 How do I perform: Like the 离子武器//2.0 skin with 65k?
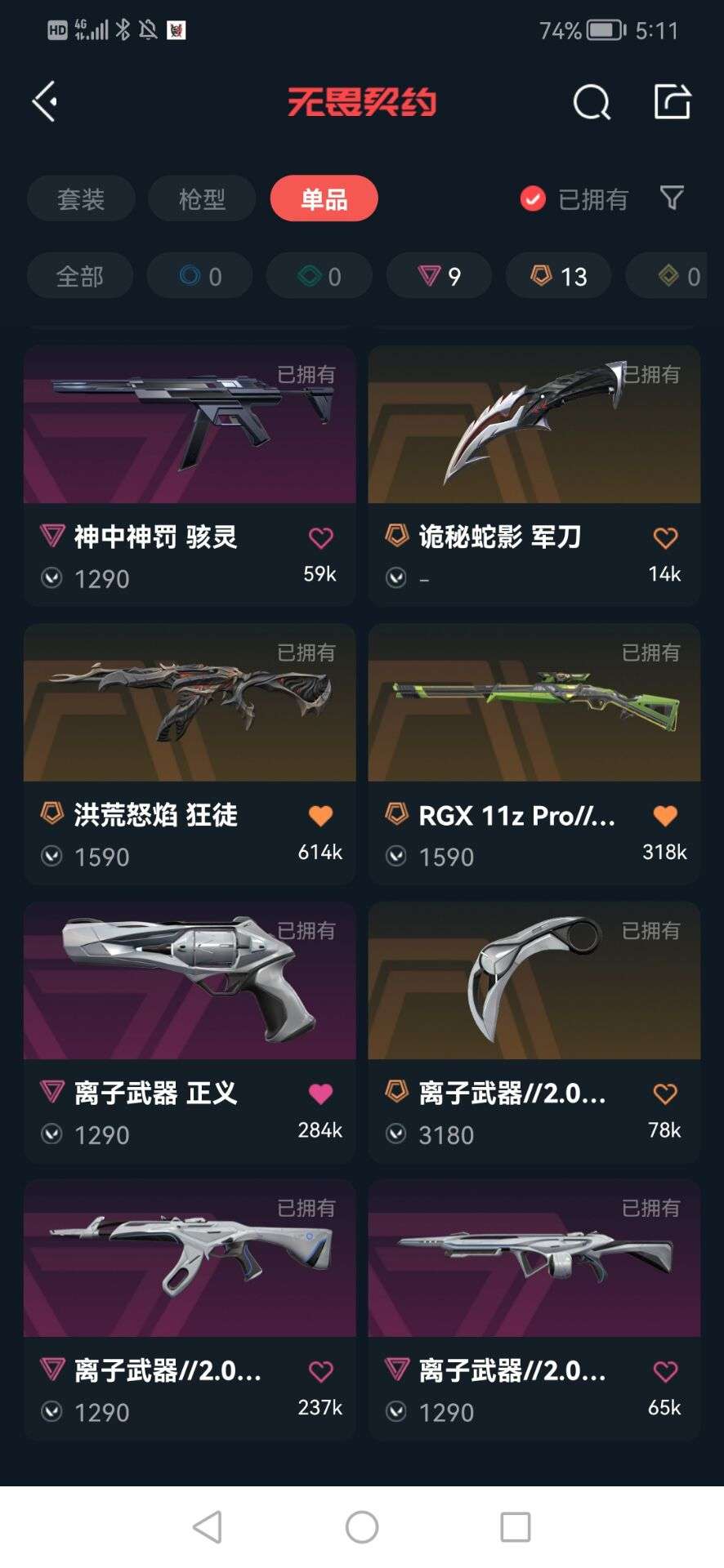pyautogui.click(x=665, y=1371)
